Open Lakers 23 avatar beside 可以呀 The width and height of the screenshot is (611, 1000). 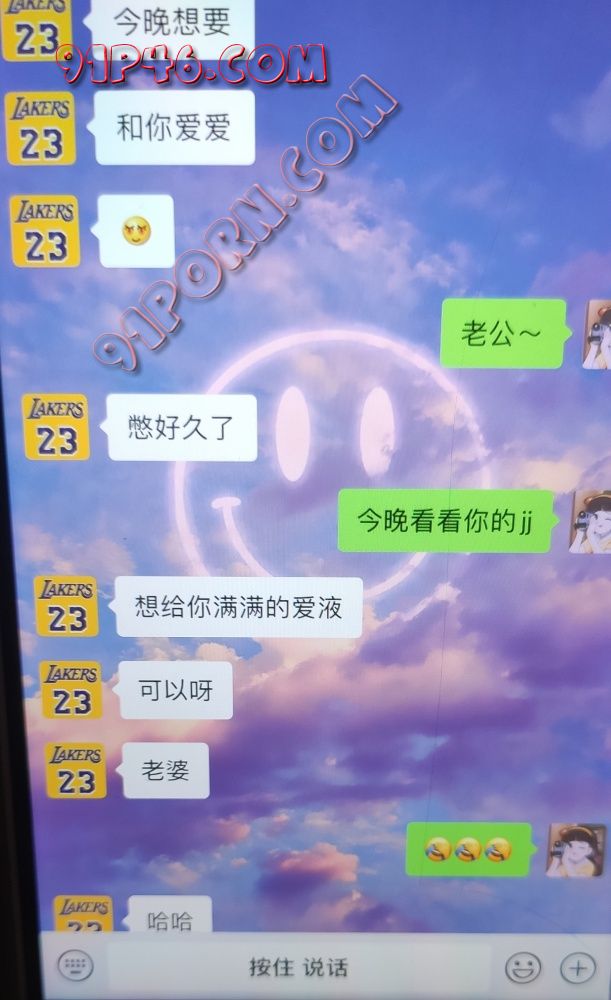click(71, 690)
